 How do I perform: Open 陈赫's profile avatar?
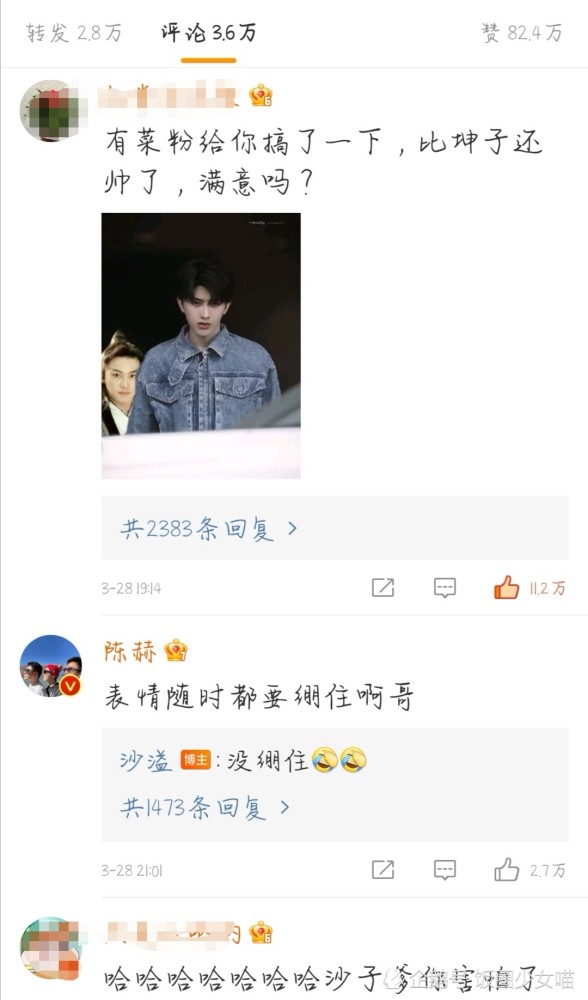point(51,666)
